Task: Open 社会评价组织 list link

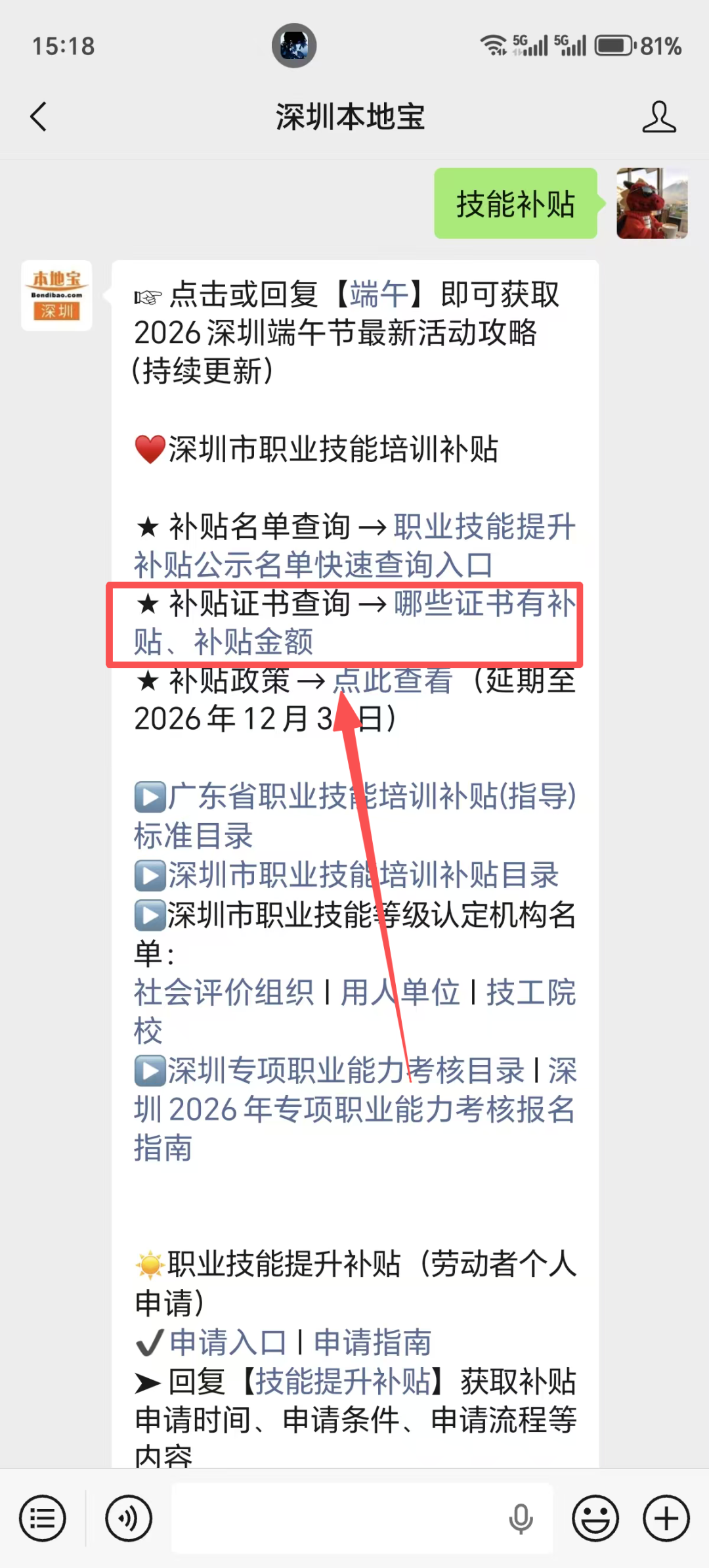Action: (x=224, y=992)
